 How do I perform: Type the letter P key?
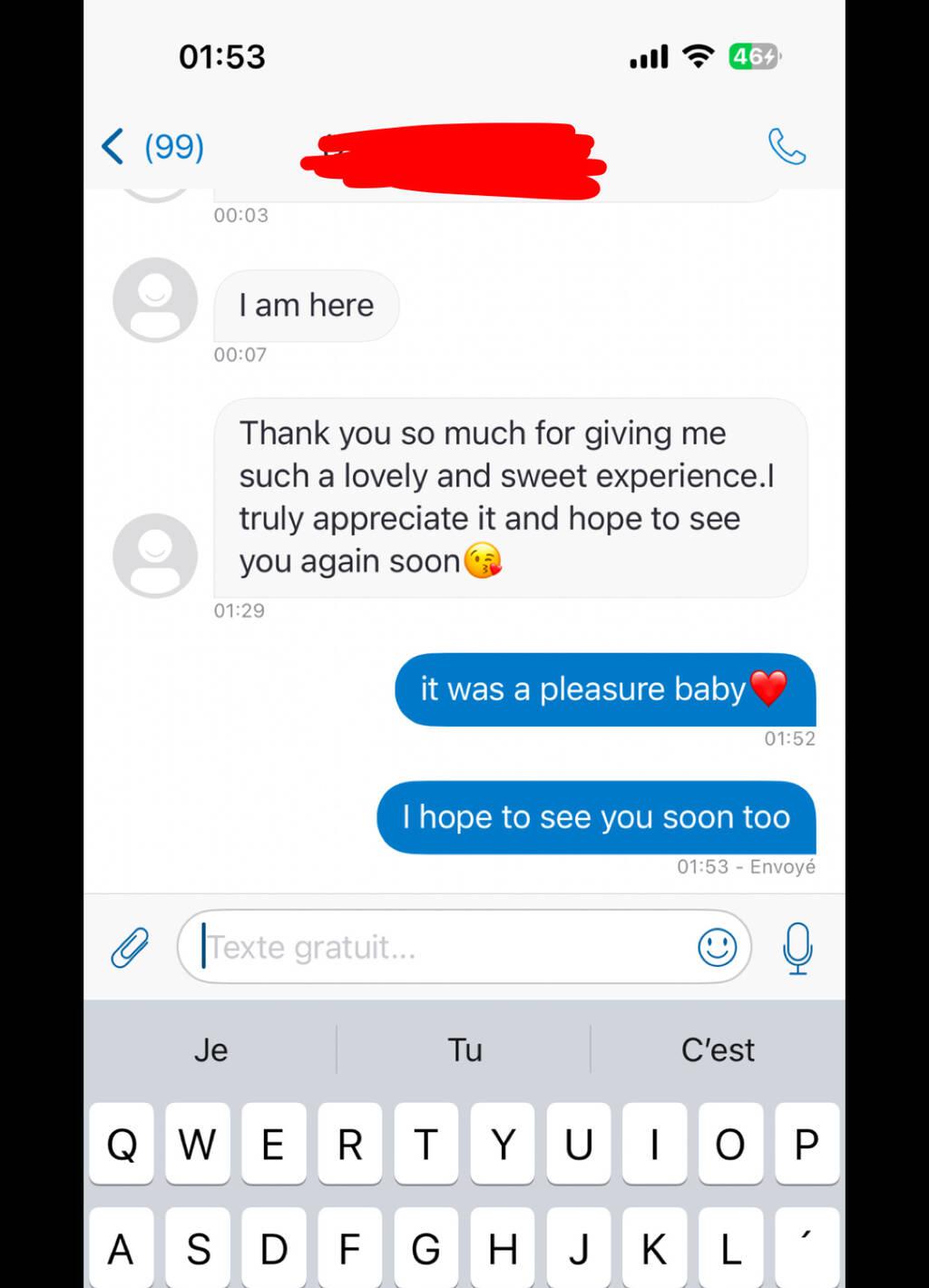tap(806, 1145)
